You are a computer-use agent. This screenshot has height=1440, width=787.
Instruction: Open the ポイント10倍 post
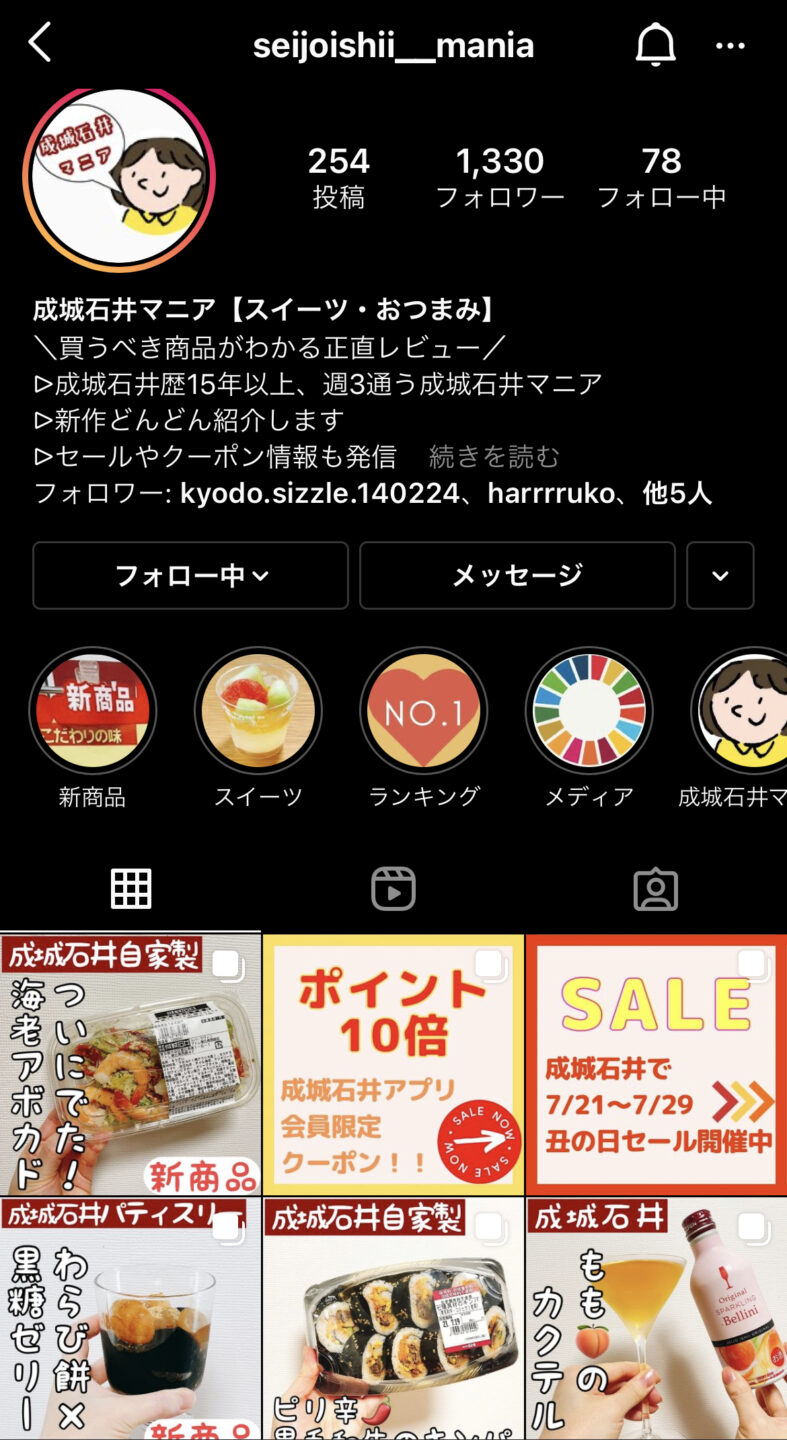point(393,1064)
